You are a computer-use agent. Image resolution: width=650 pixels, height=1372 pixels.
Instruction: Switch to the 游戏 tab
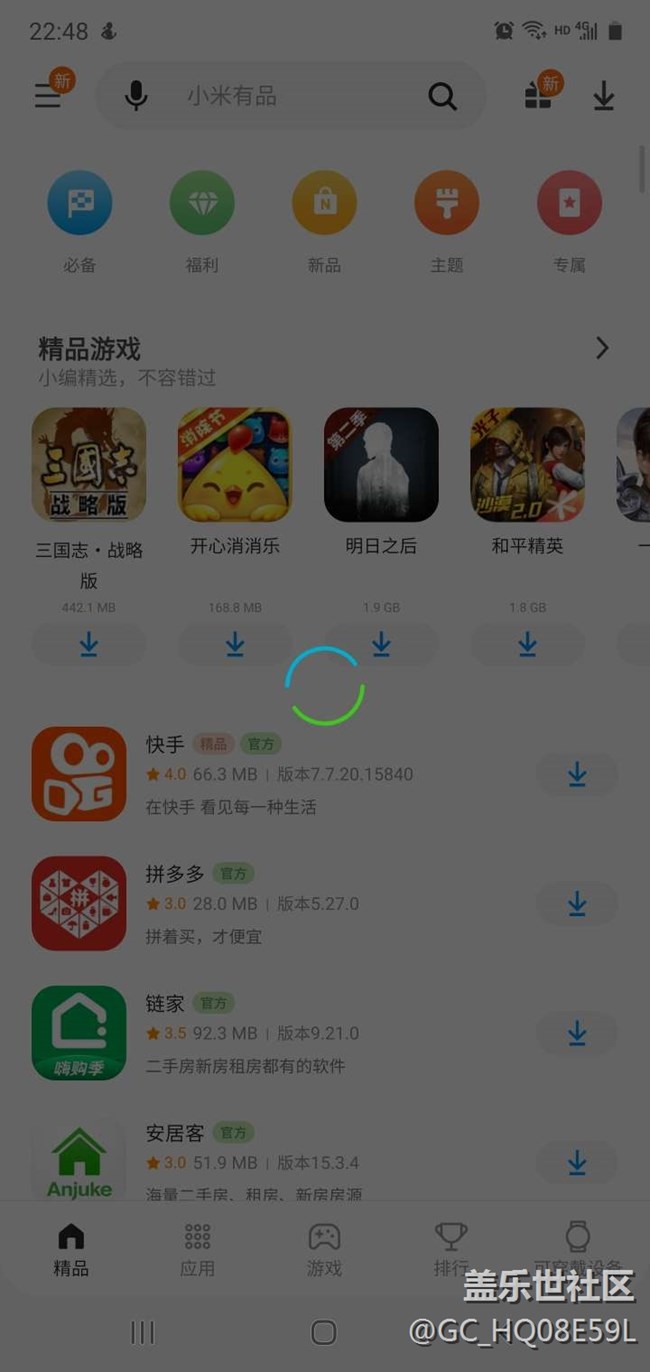[324, 1249]
